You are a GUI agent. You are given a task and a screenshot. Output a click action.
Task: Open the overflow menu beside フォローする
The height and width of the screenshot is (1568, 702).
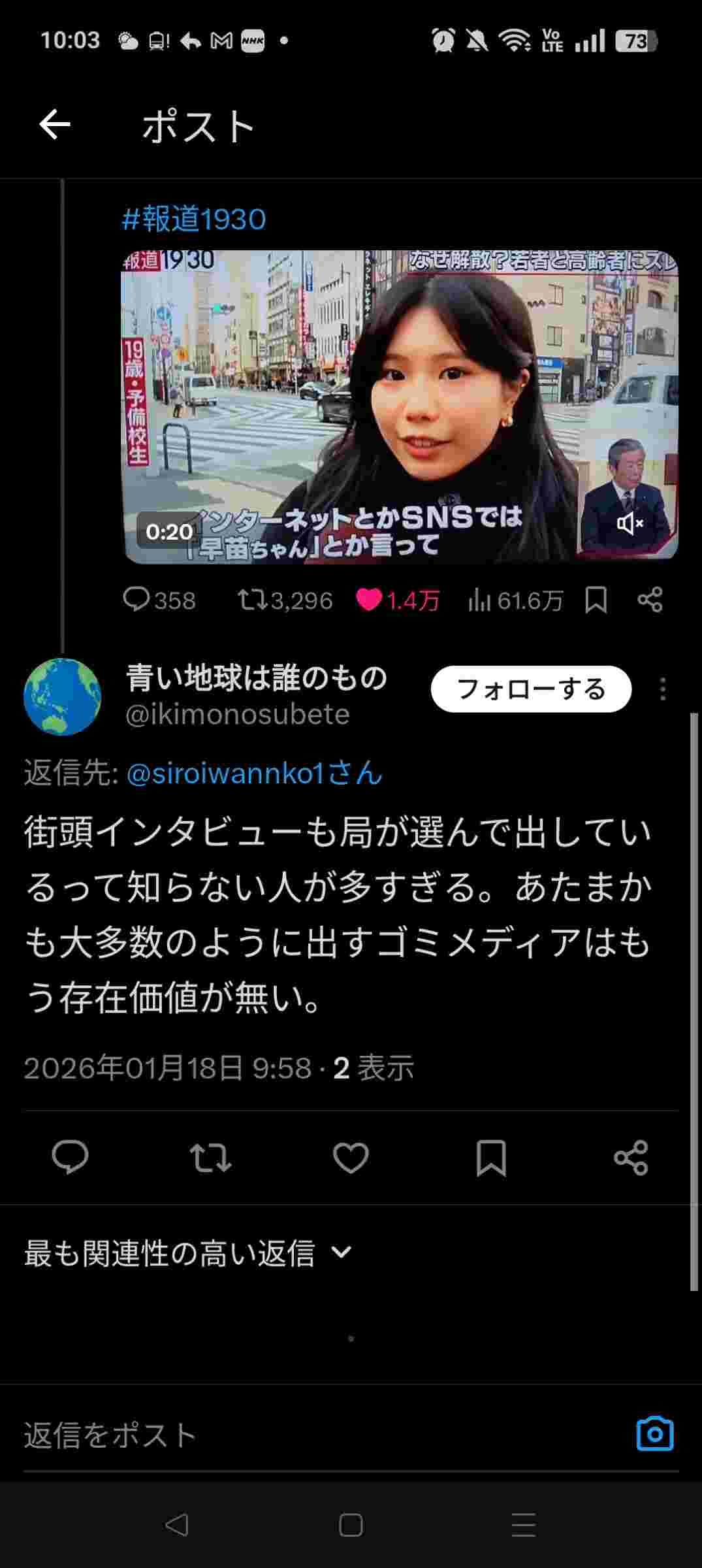pyautogui.click(x=663, y=689)
